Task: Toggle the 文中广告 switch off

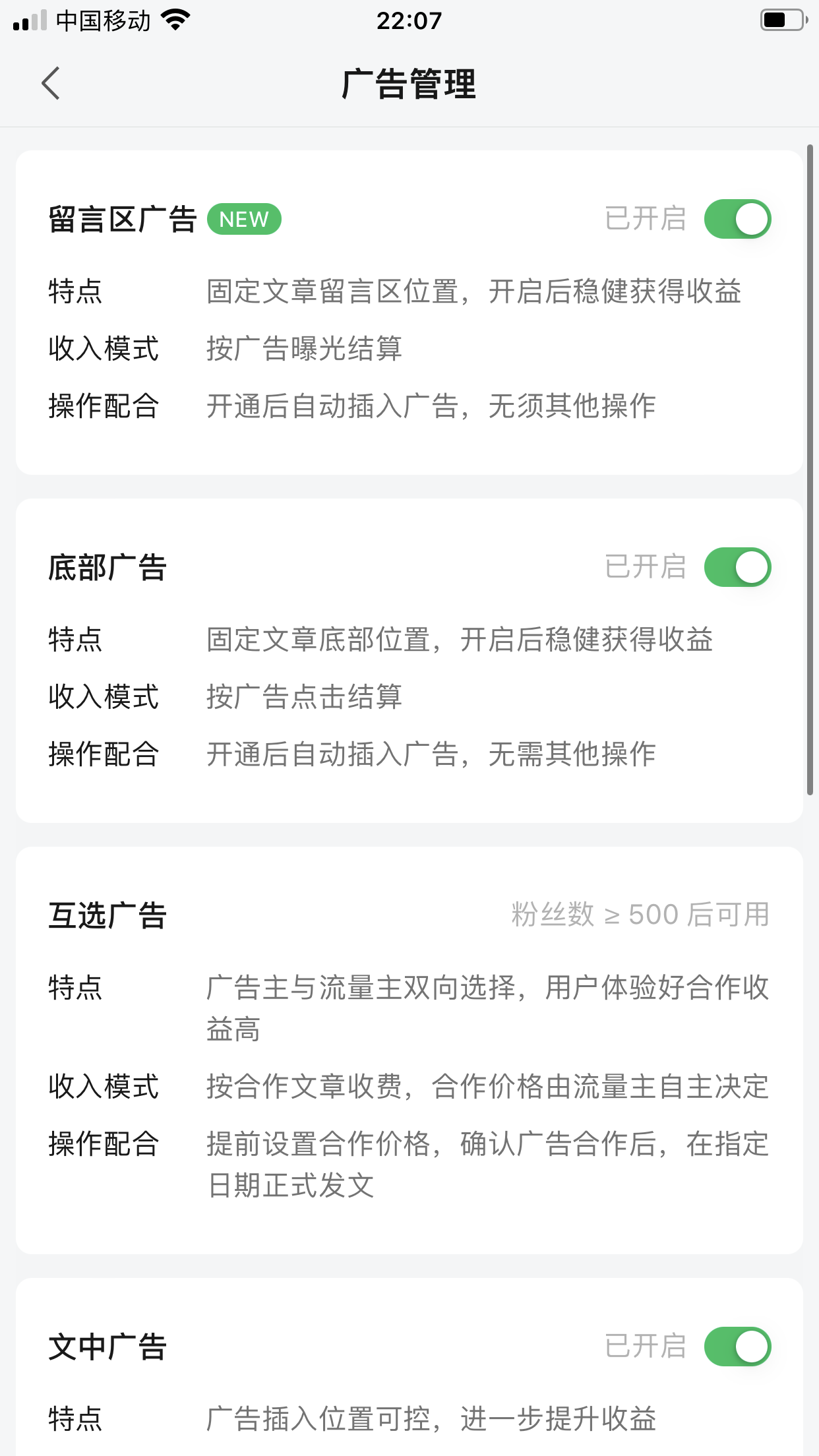Action: [737, 1346]
